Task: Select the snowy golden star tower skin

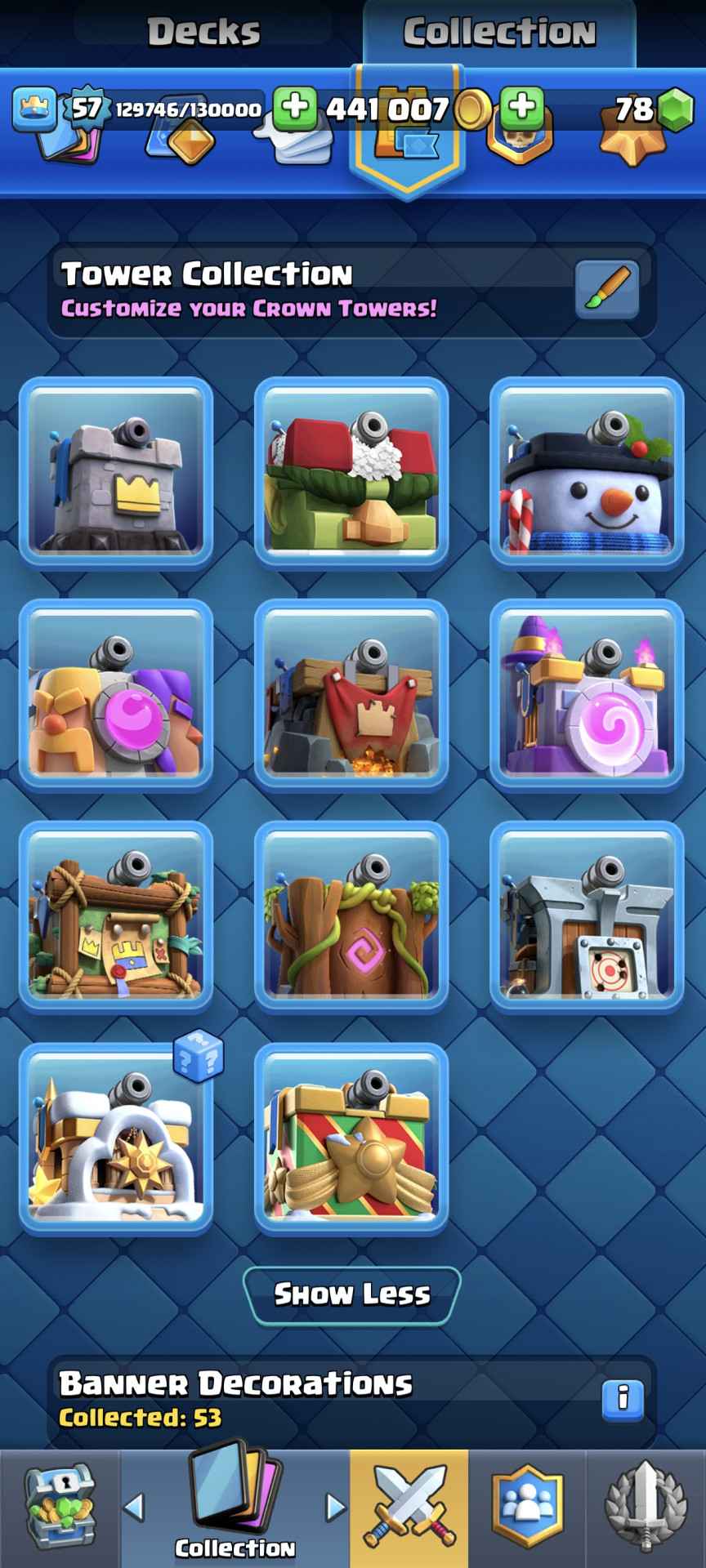Action: point(116,1138)
